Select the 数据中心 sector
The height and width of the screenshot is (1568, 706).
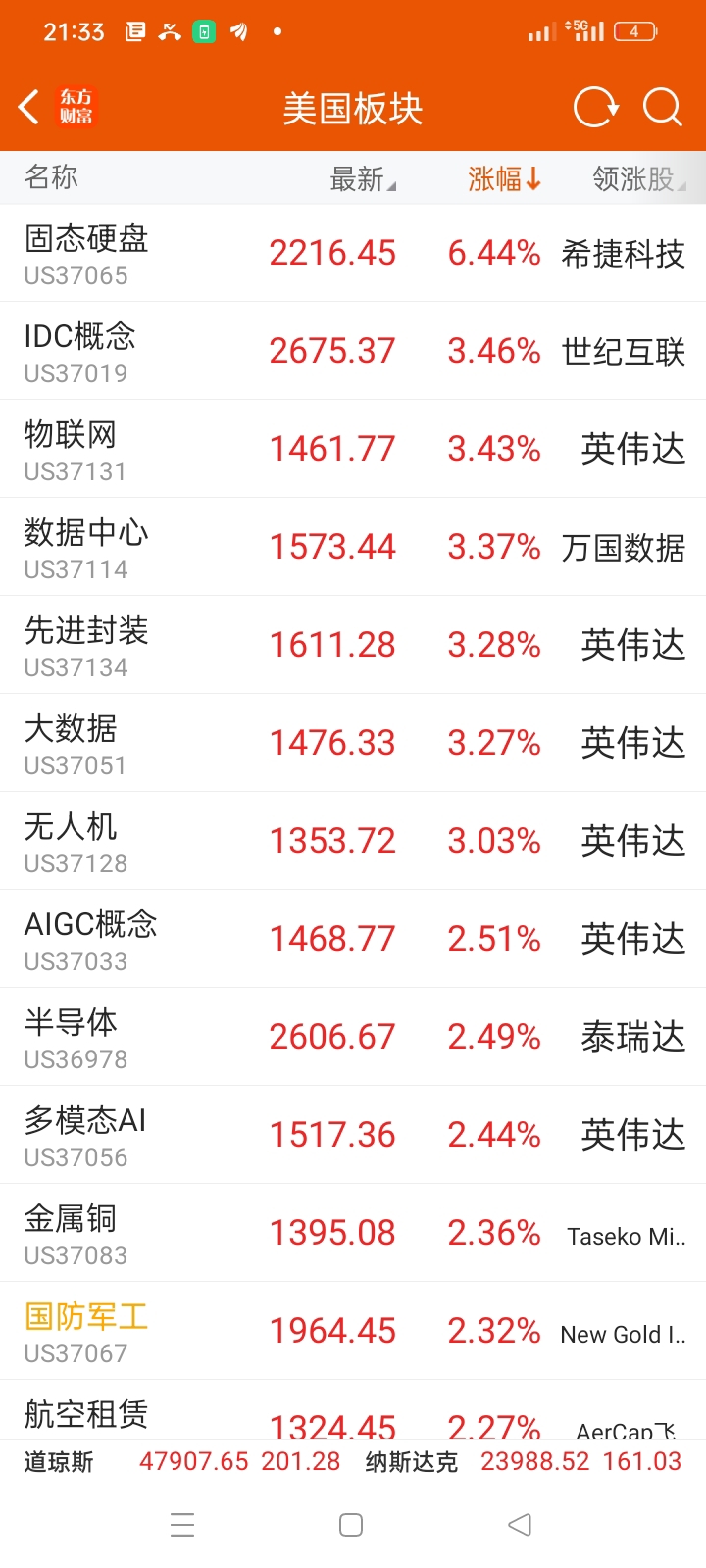pos(353,547)
